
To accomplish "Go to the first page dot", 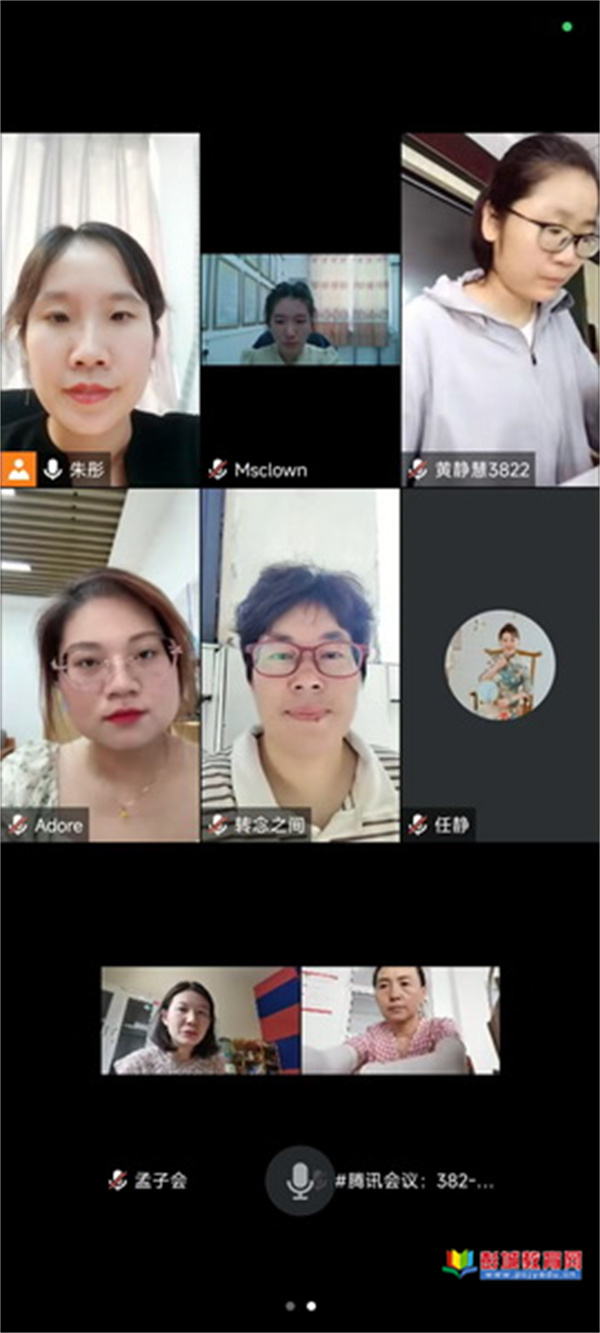I will click(x=290, y=1305).
